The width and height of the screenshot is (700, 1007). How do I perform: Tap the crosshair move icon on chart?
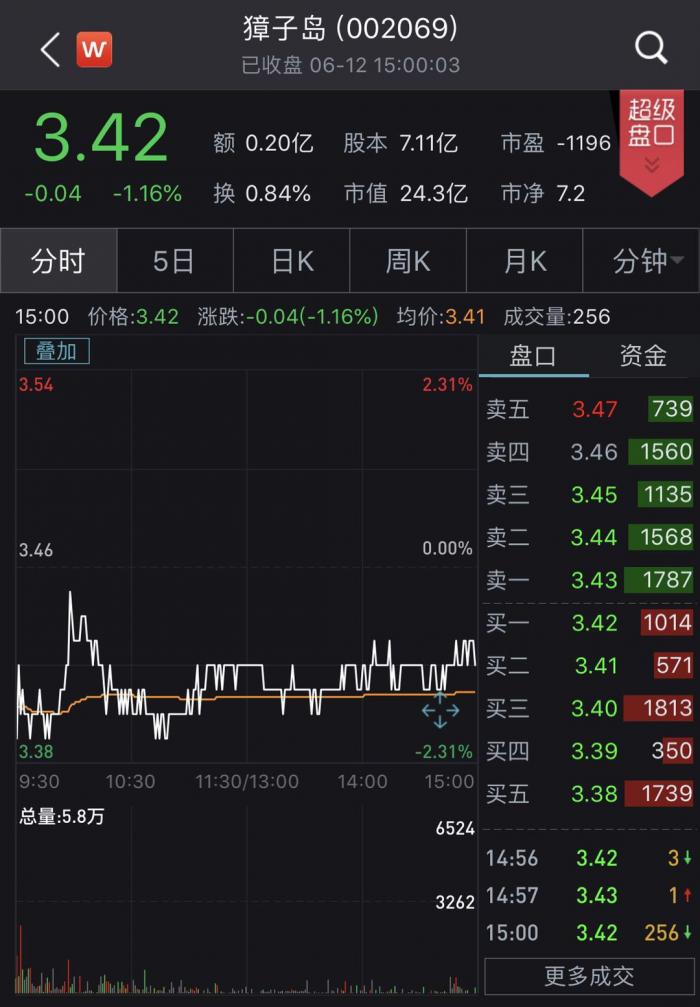tap(440, 709)
